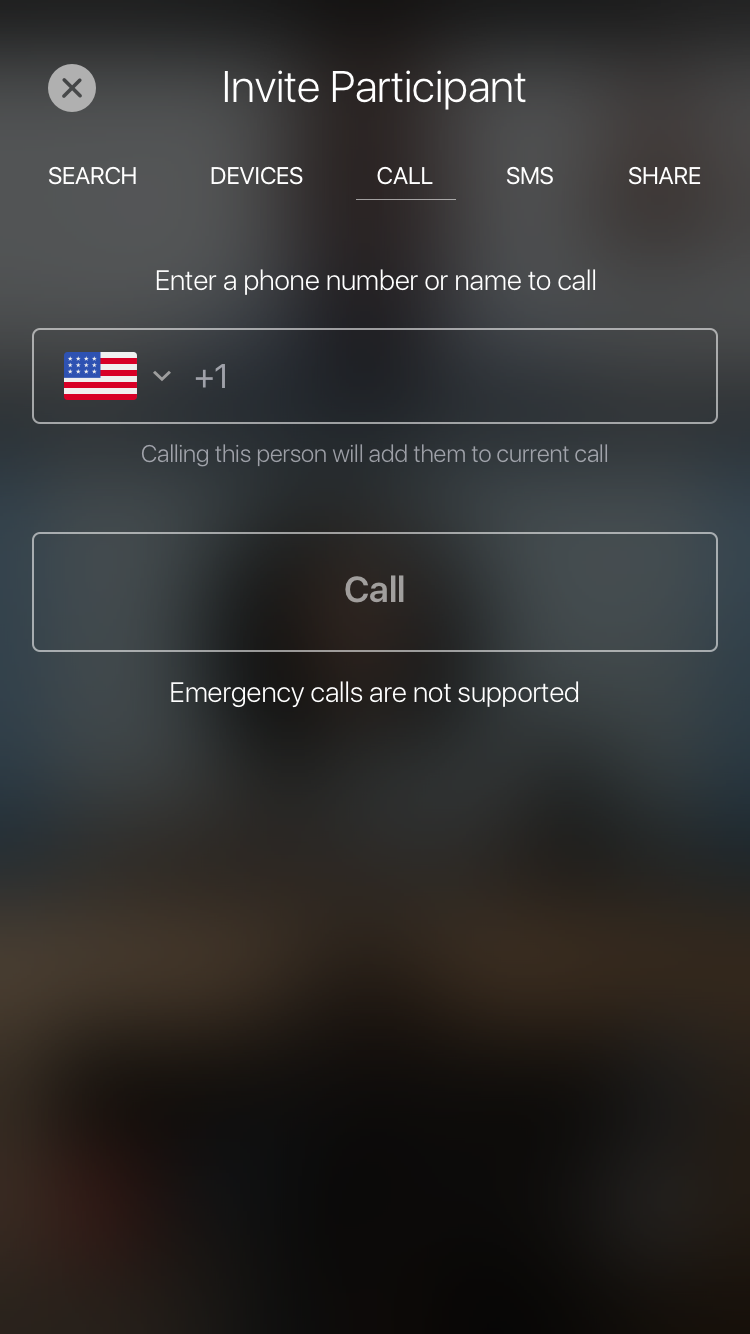
Task: Select the Call tab
Action: click(x=405, y=176)
